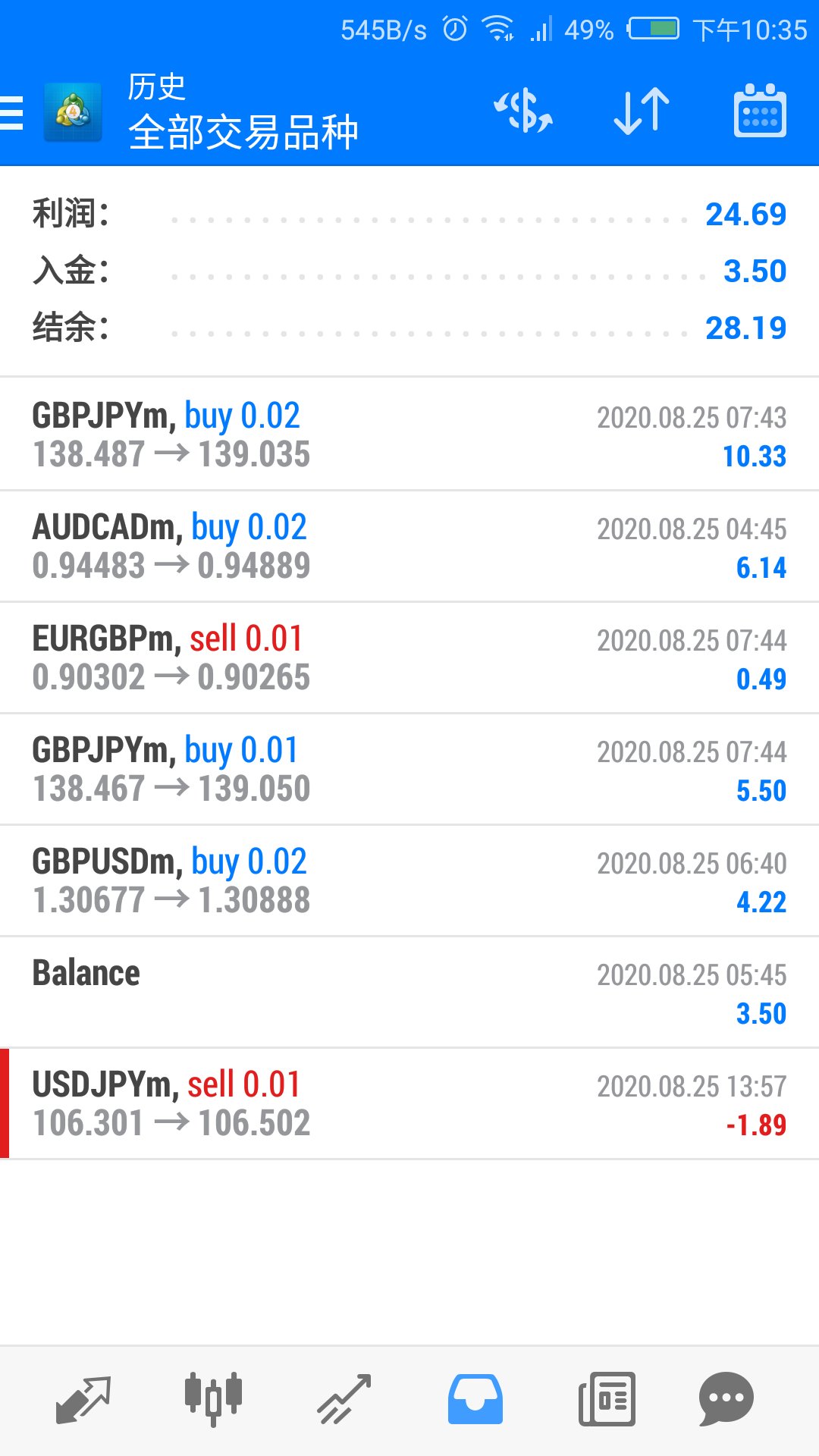Go to the News tab

607,1399
